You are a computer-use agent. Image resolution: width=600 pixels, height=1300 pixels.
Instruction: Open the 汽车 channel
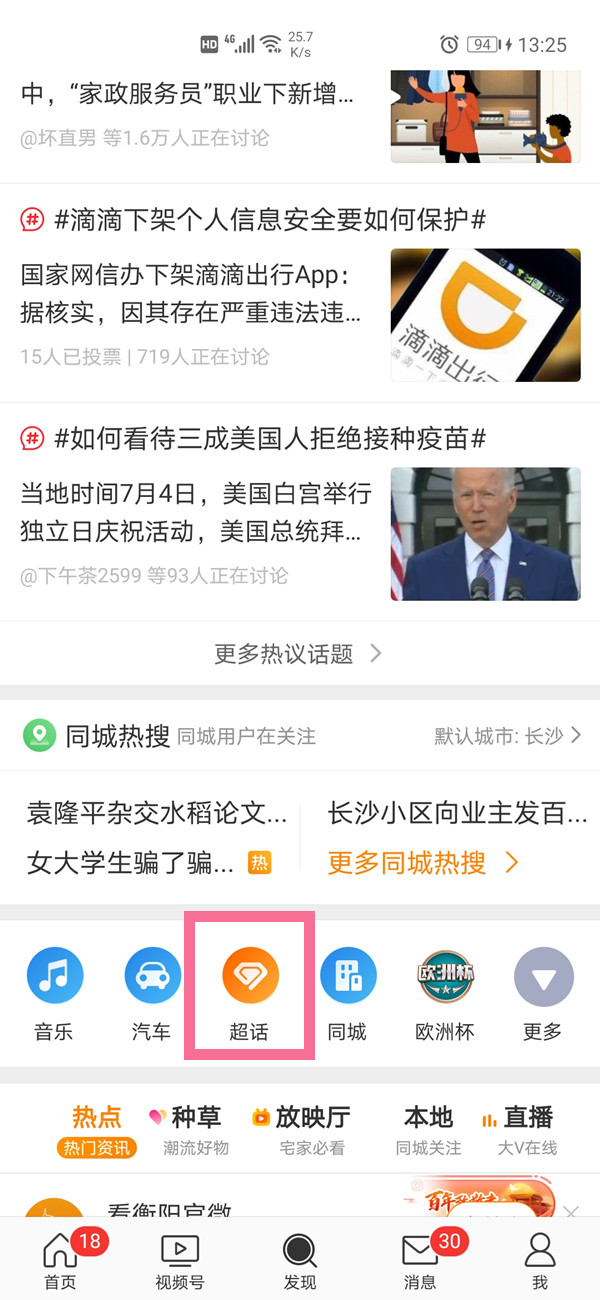tap(152, 993)
